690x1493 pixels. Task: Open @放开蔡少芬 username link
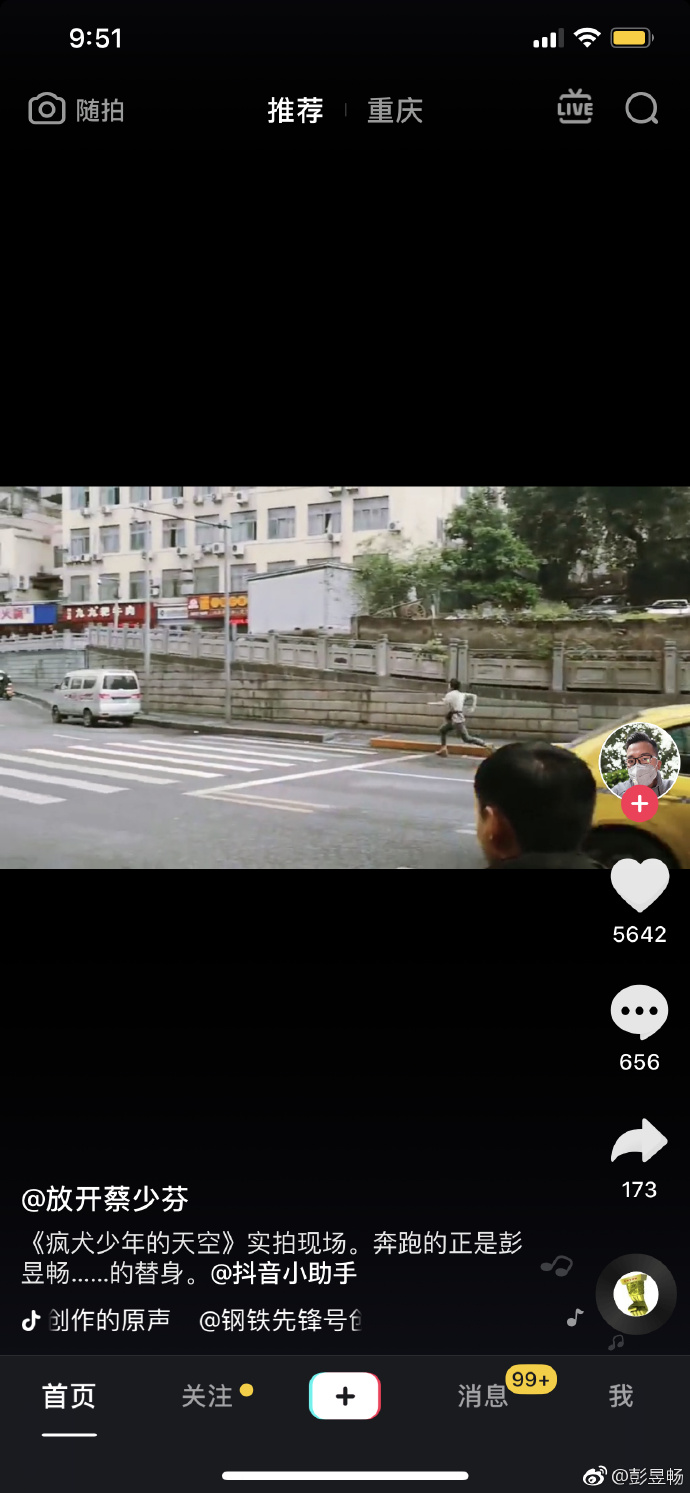point(105,1198)
